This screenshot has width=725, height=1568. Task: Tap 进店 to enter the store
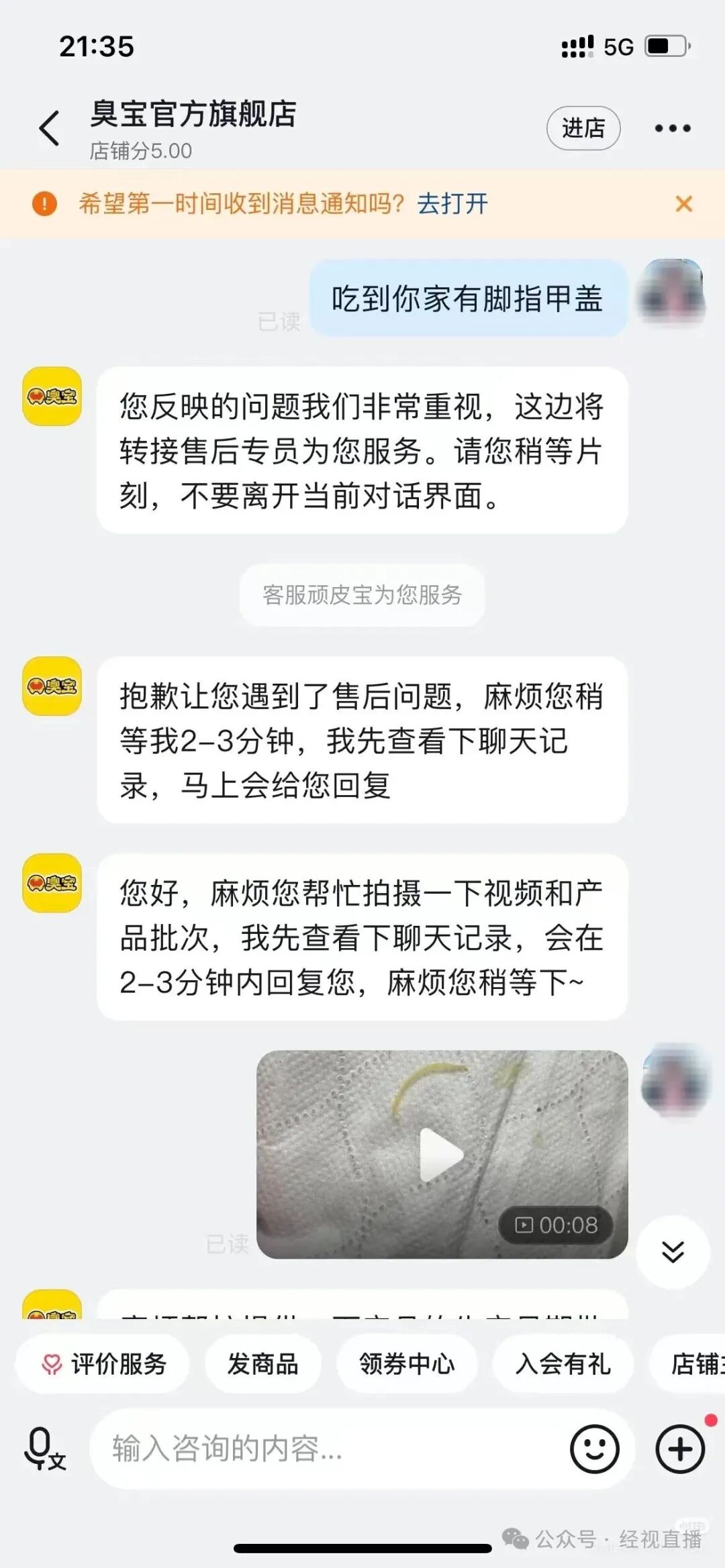point(583,127)
